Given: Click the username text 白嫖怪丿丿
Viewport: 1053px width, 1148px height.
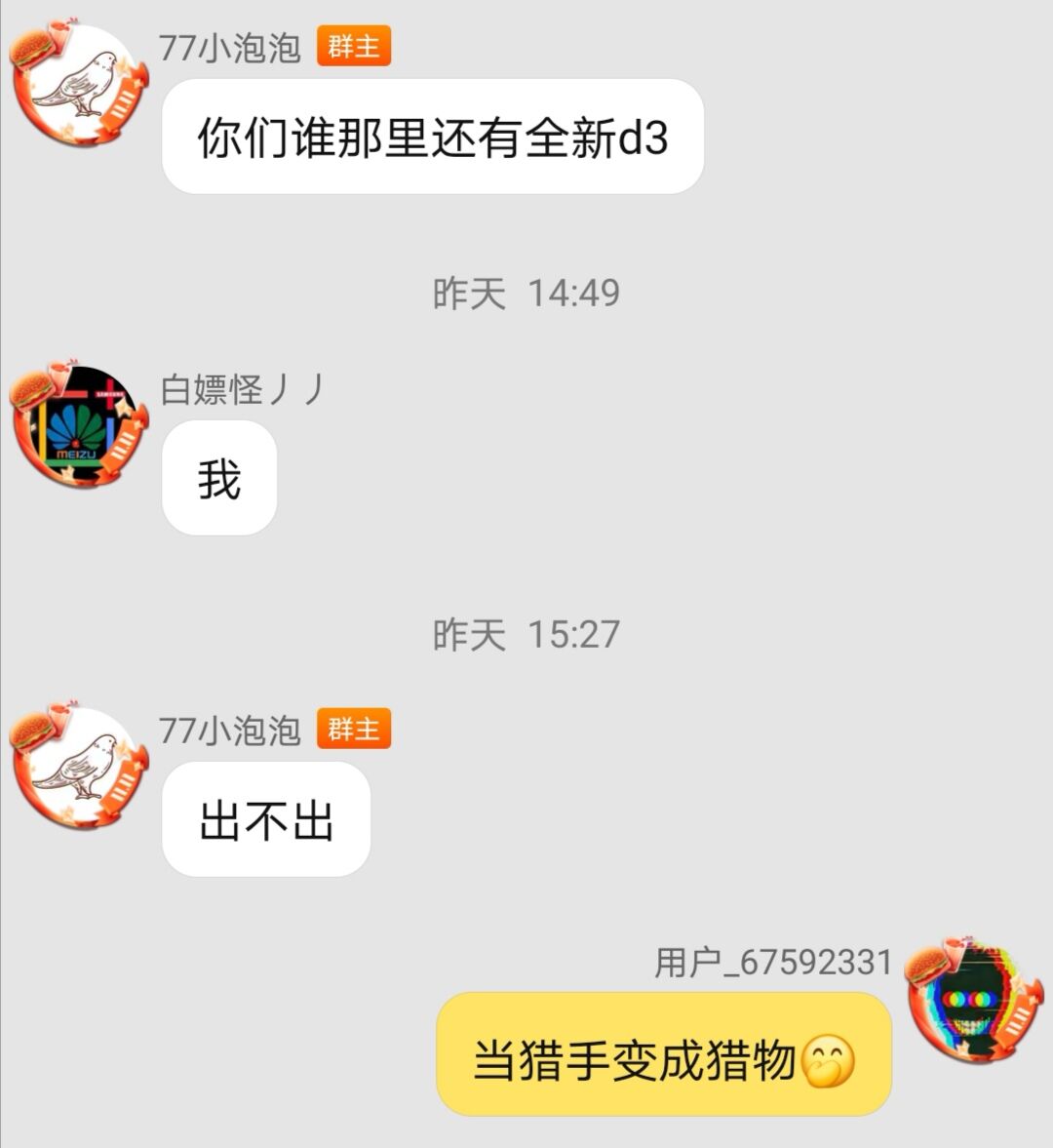Looking at the screenshot, I should tap(242, 388).
